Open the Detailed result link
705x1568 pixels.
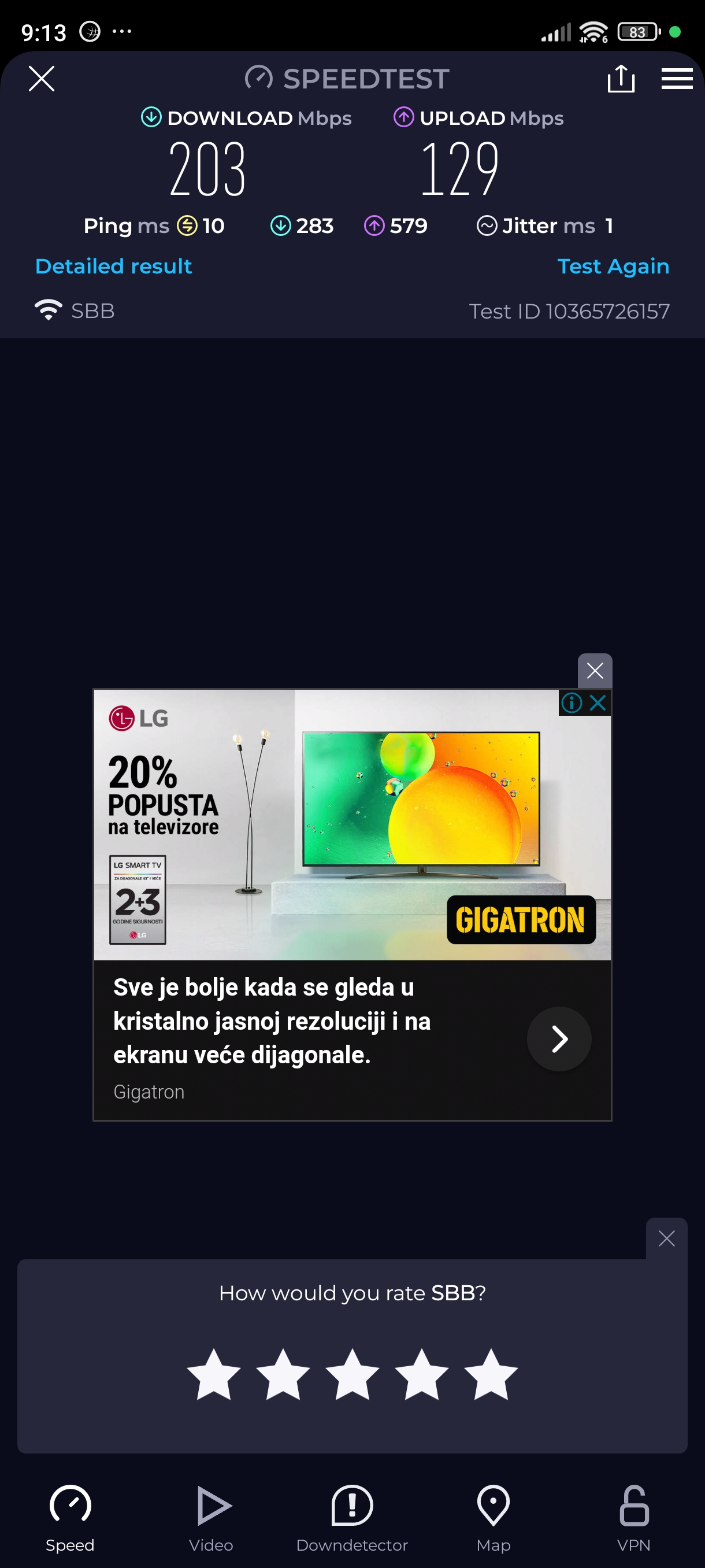pos(114,266)
